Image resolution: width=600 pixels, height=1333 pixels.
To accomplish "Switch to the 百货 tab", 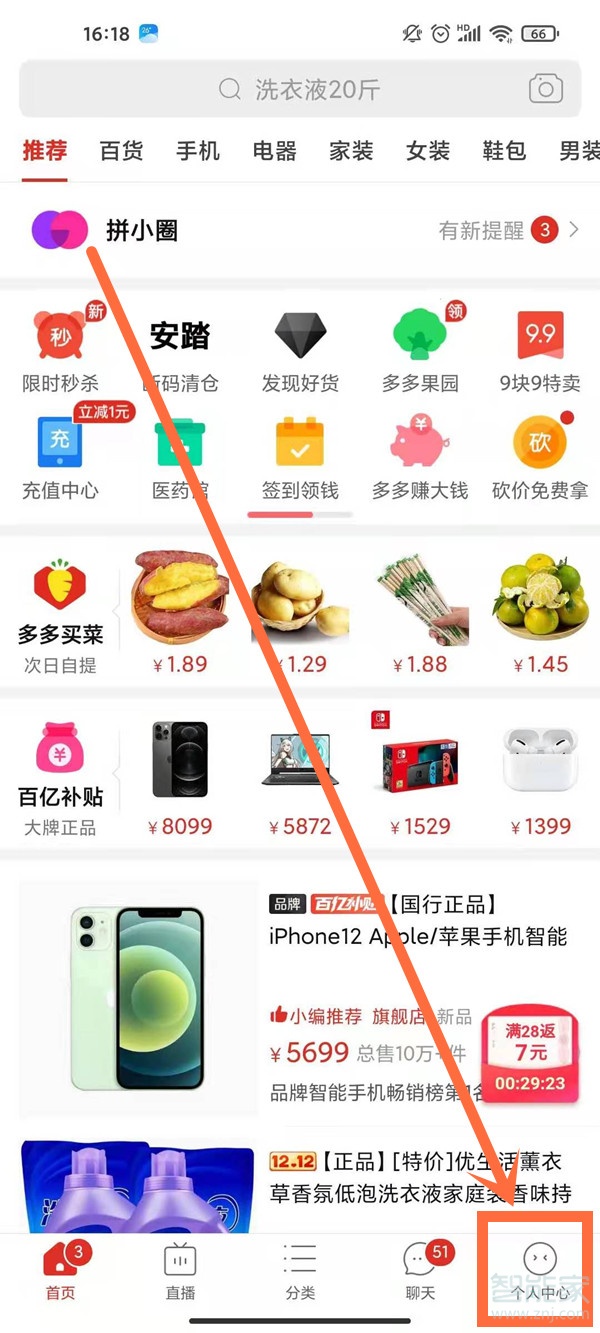I will 121,151.
